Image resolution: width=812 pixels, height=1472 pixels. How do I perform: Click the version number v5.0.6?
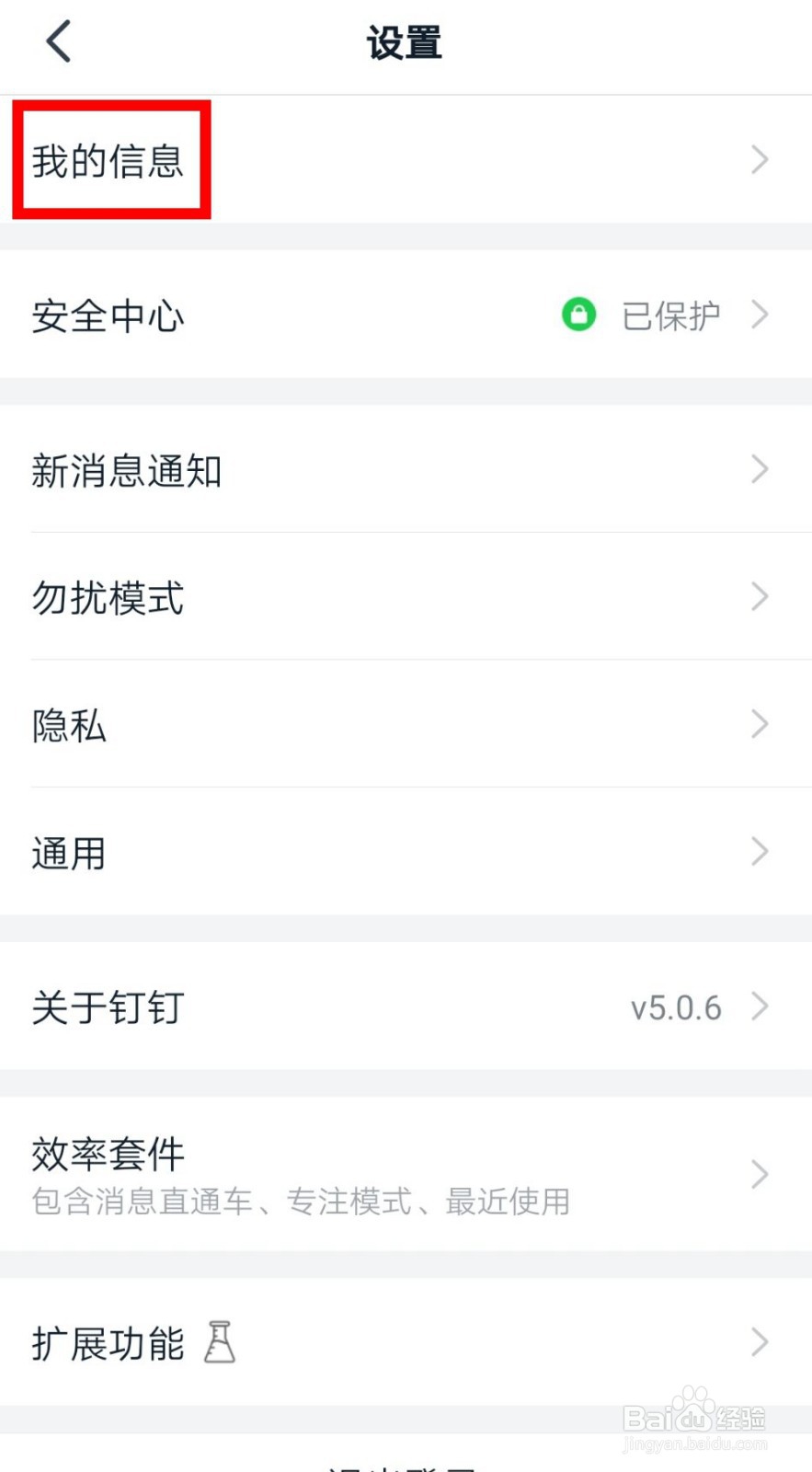click(675, 1006)
